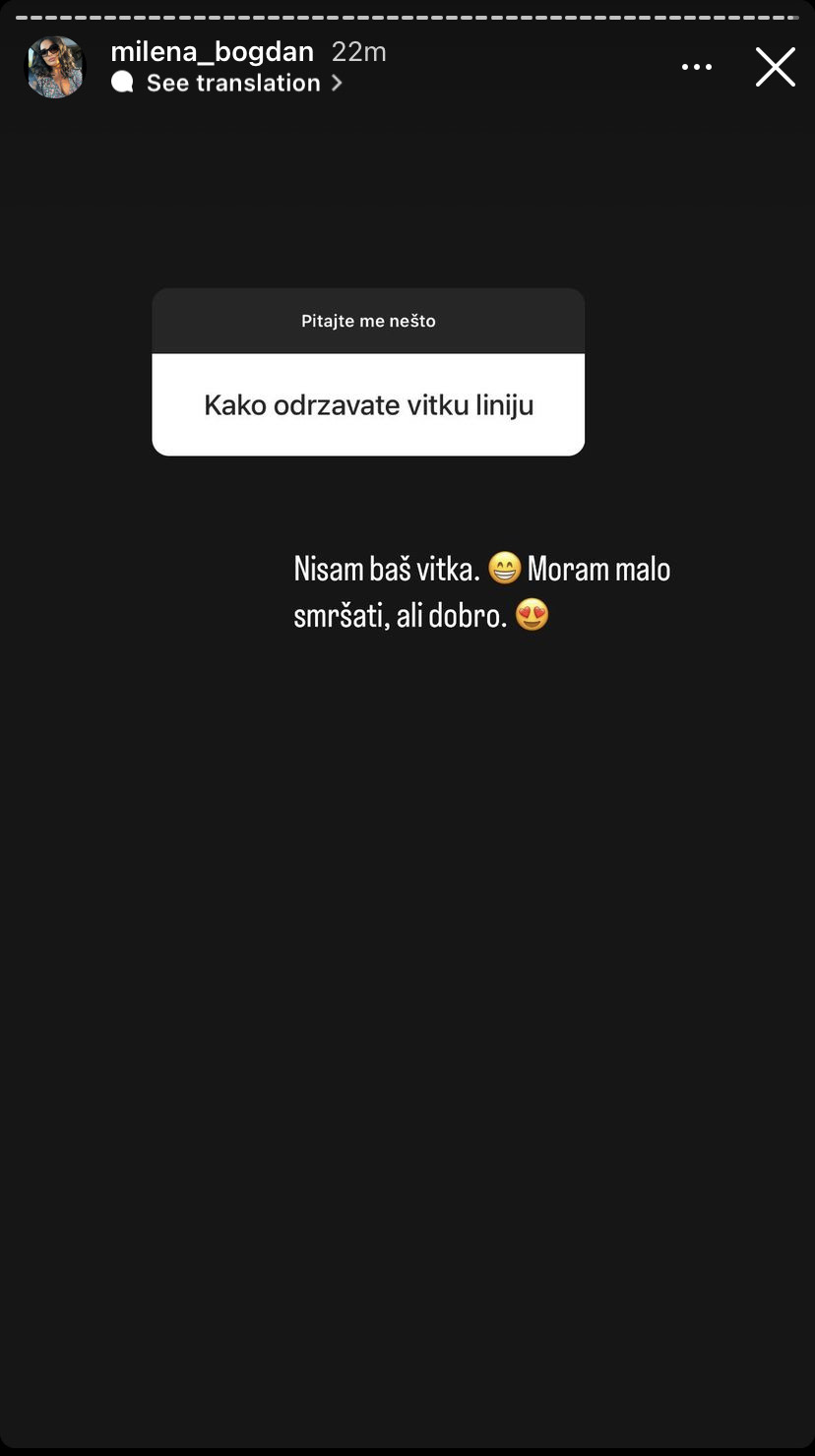Click the grinning emoji in the reply text

pyautogui.click(x=504, y=568)
